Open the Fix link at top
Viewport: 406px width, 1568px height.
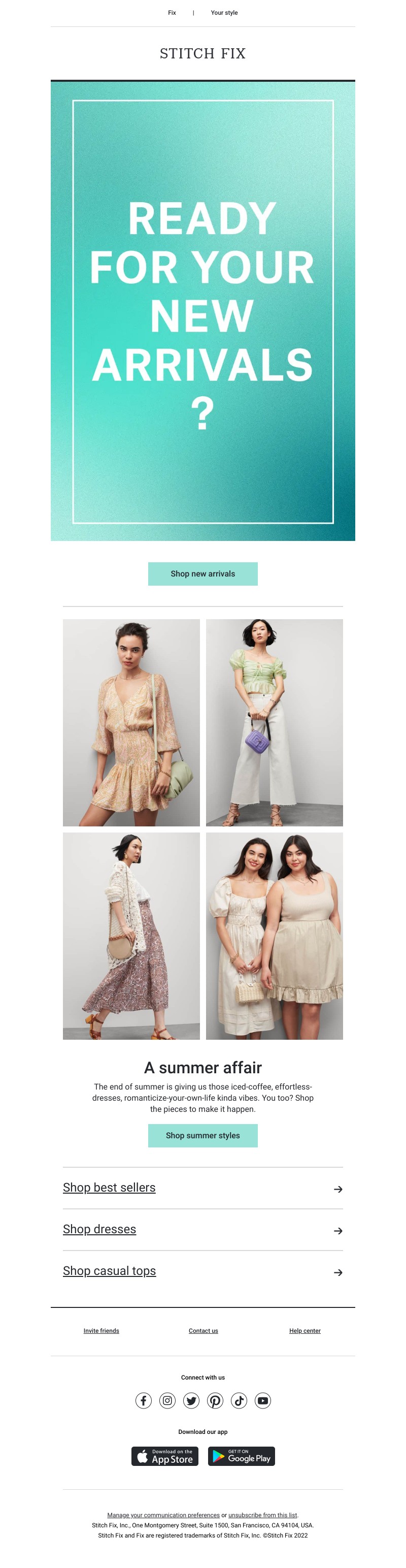coord(172,12)
